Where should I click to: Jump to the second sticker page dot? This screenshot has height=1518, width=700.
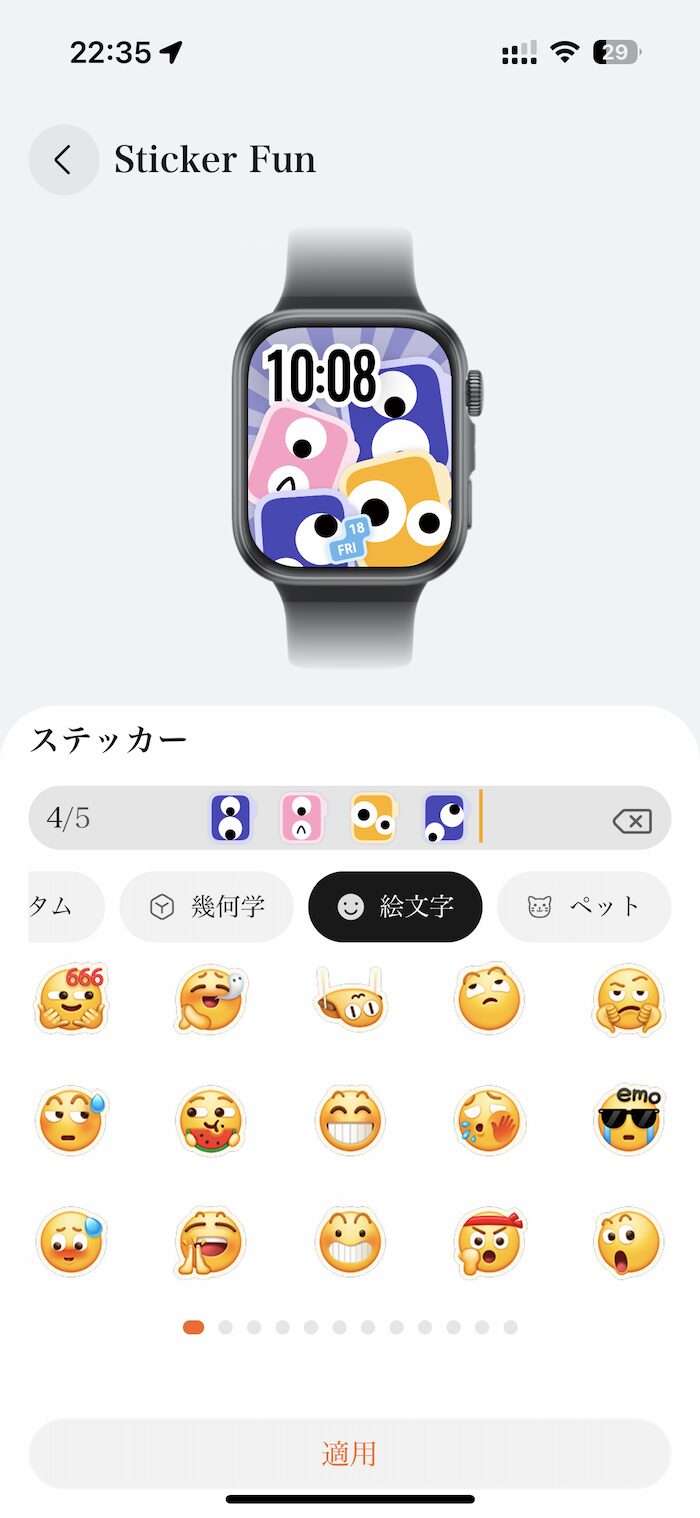point(226,1327)
